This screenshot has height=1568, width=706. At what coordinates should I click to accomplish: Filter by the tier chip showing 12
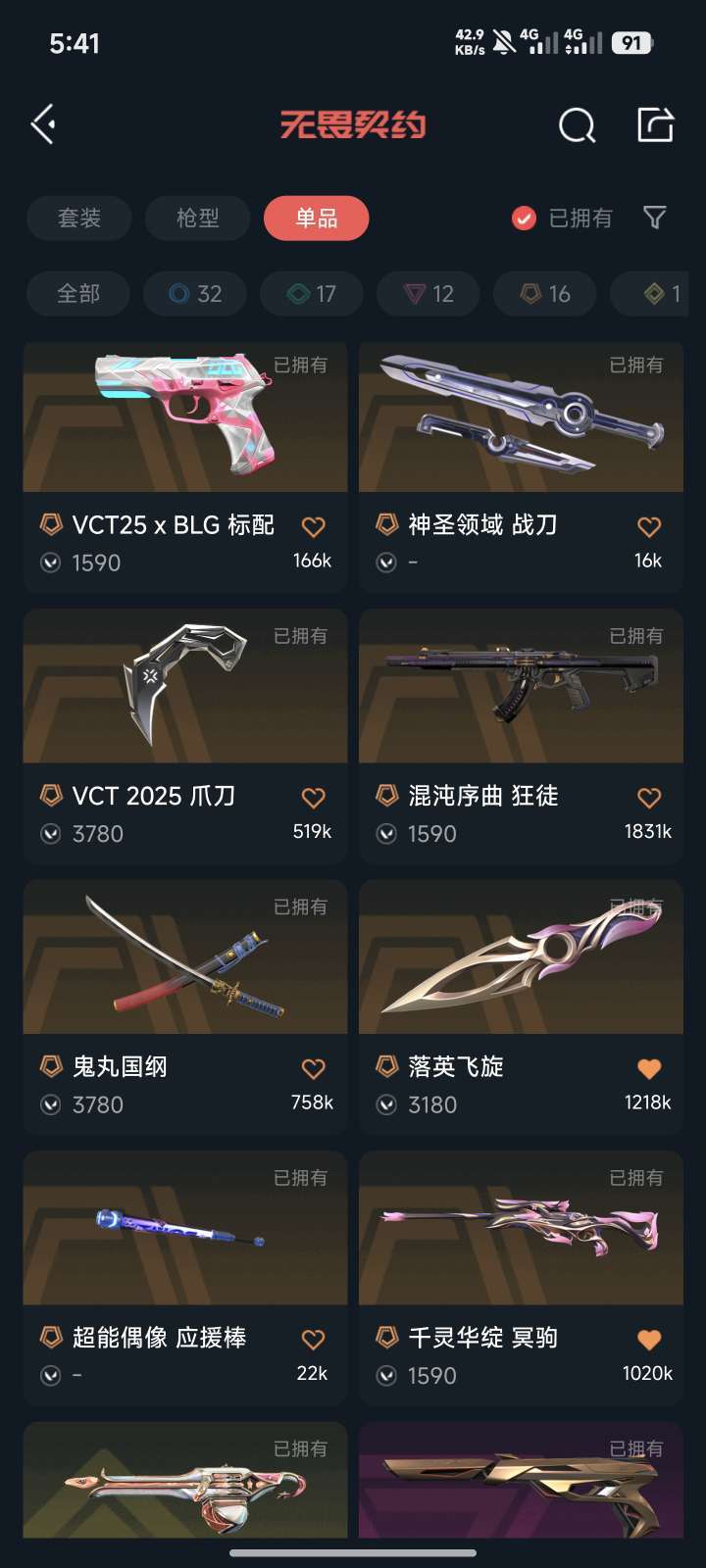[429, 293]
